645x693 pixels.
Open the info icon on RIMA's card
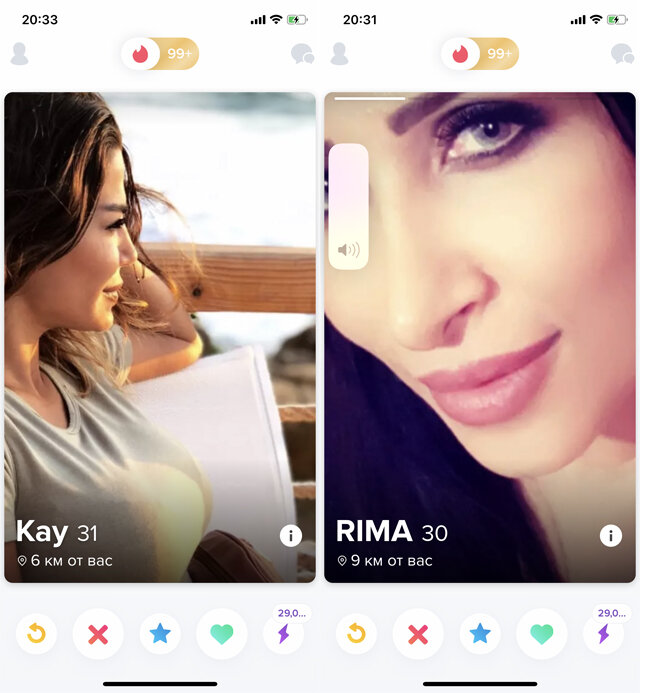[x=610, y=536]
